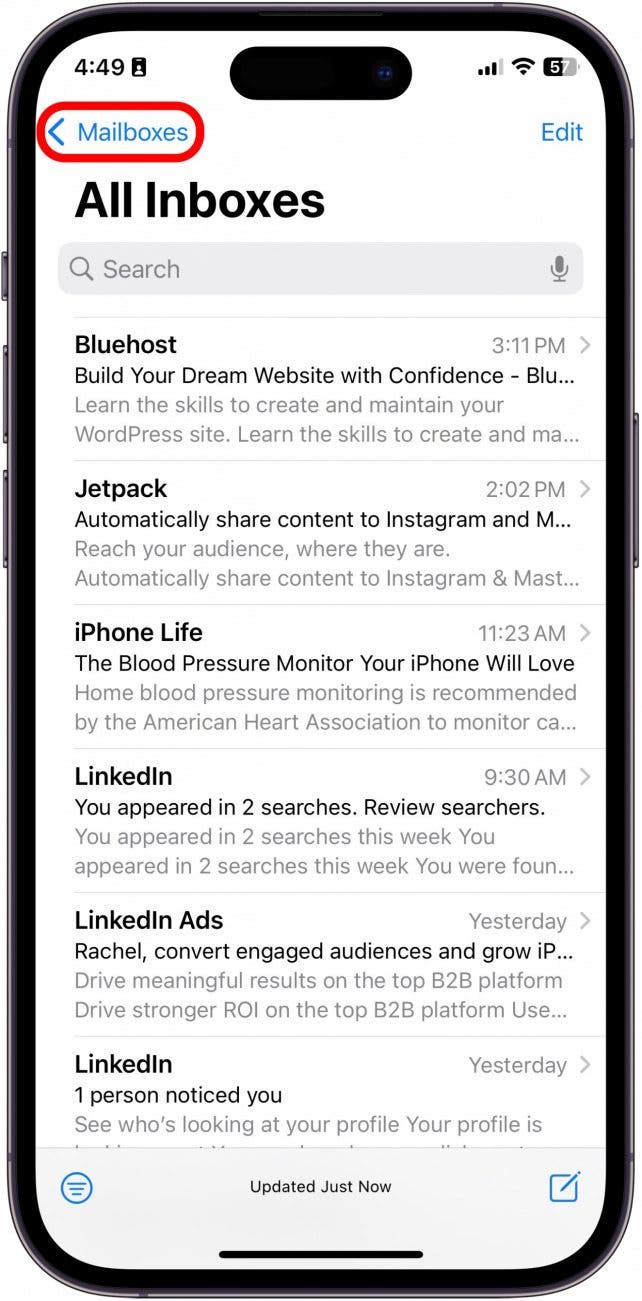Image resolution: width=642 pixels, height=1301 pixels.
Task: Go back to Mailboxes
Action: click(x=120, y=132)
